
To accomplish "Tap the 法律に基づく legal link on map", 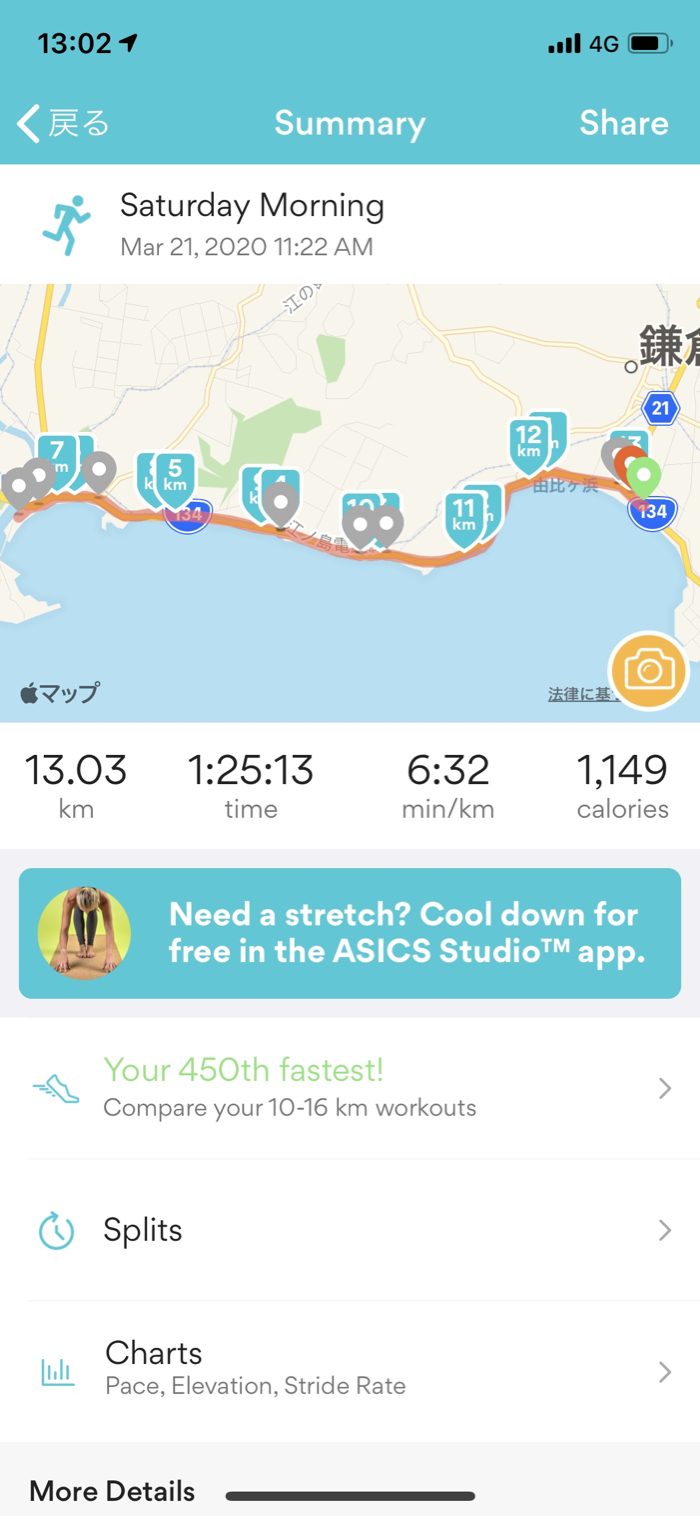I will click(x=579, y=694).
